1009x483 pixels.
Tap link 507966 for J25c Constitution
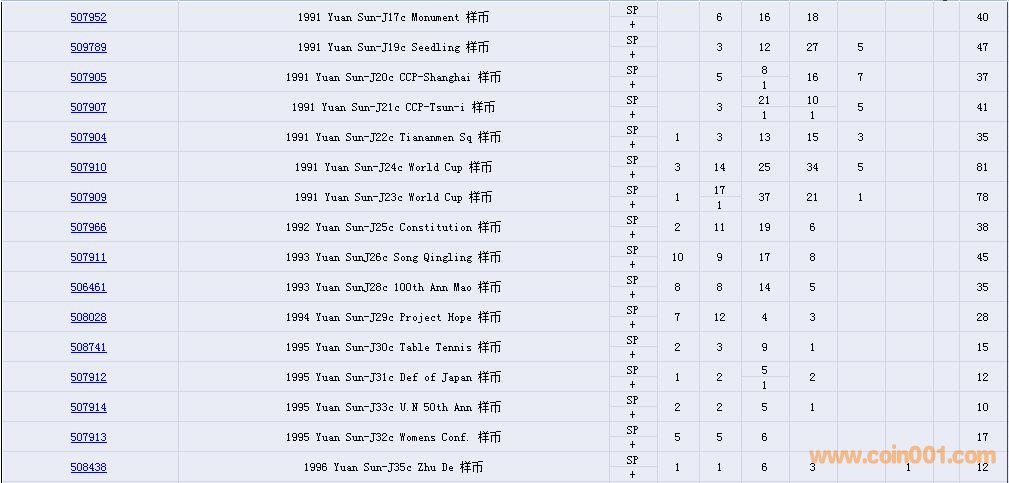coord(88,227)
